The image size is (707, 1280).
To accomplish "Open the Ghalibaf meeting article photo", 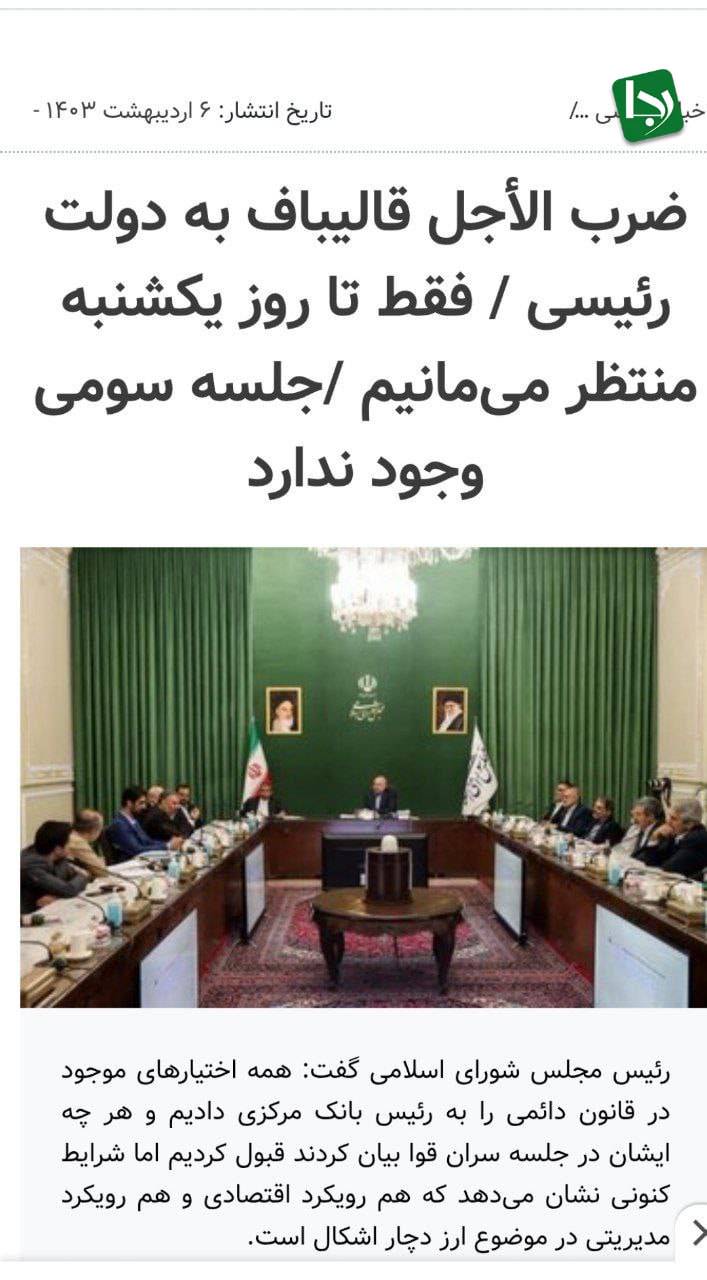I will pyautogui.click(x=363, y=776).
